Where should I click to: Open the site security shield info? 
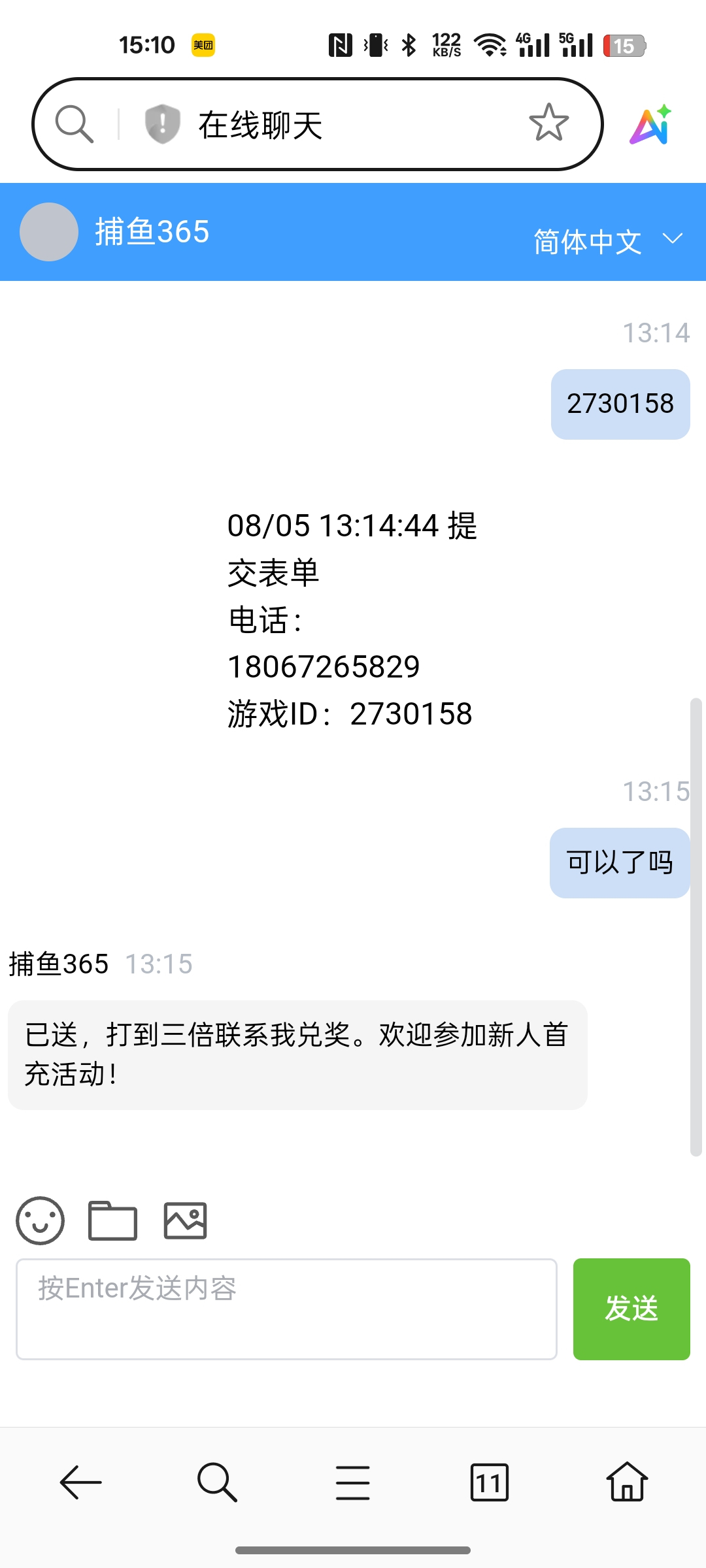(x=162, y=123)
